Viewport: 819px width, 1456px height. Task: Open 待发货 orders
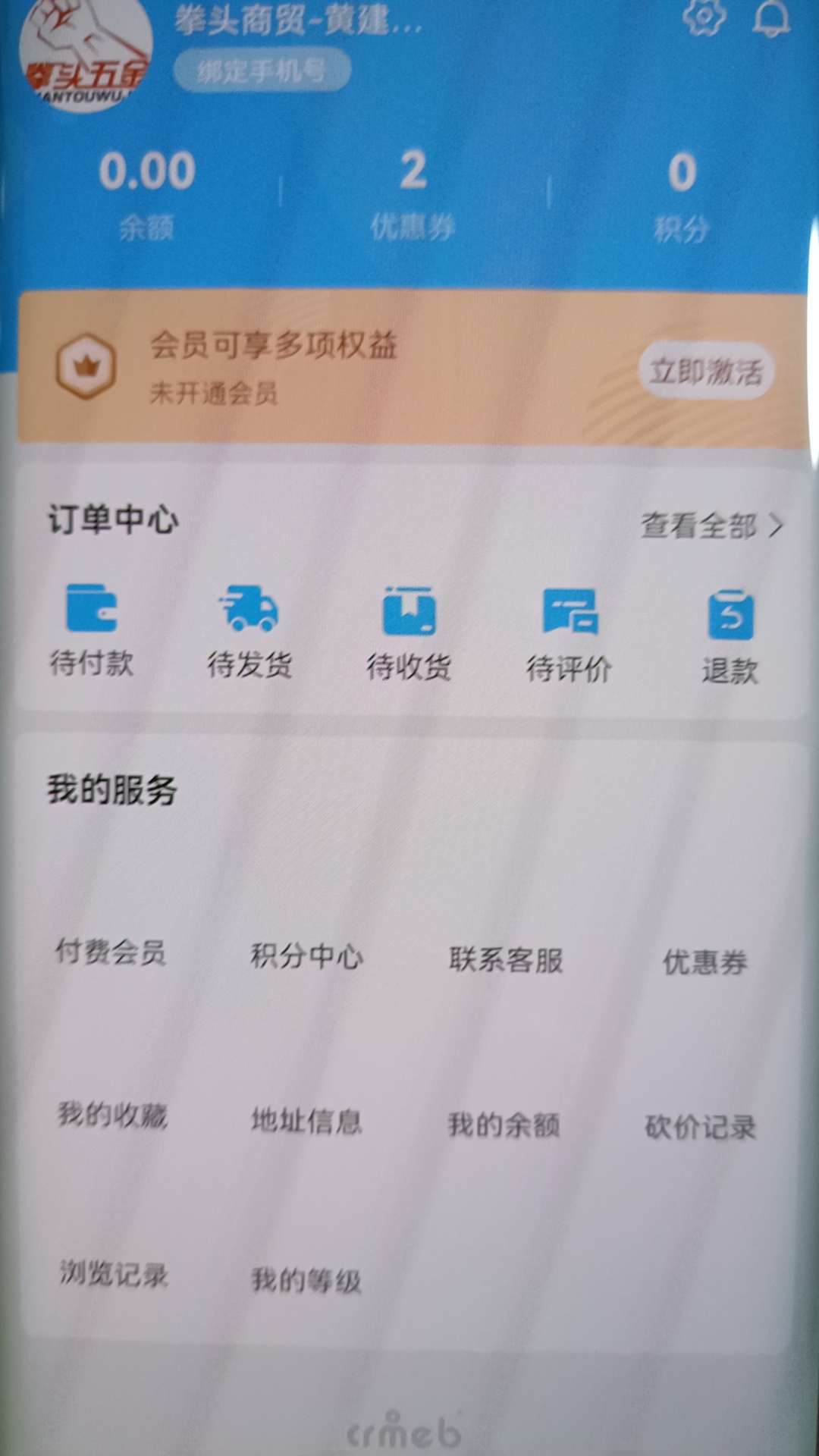tap(250, 631)
